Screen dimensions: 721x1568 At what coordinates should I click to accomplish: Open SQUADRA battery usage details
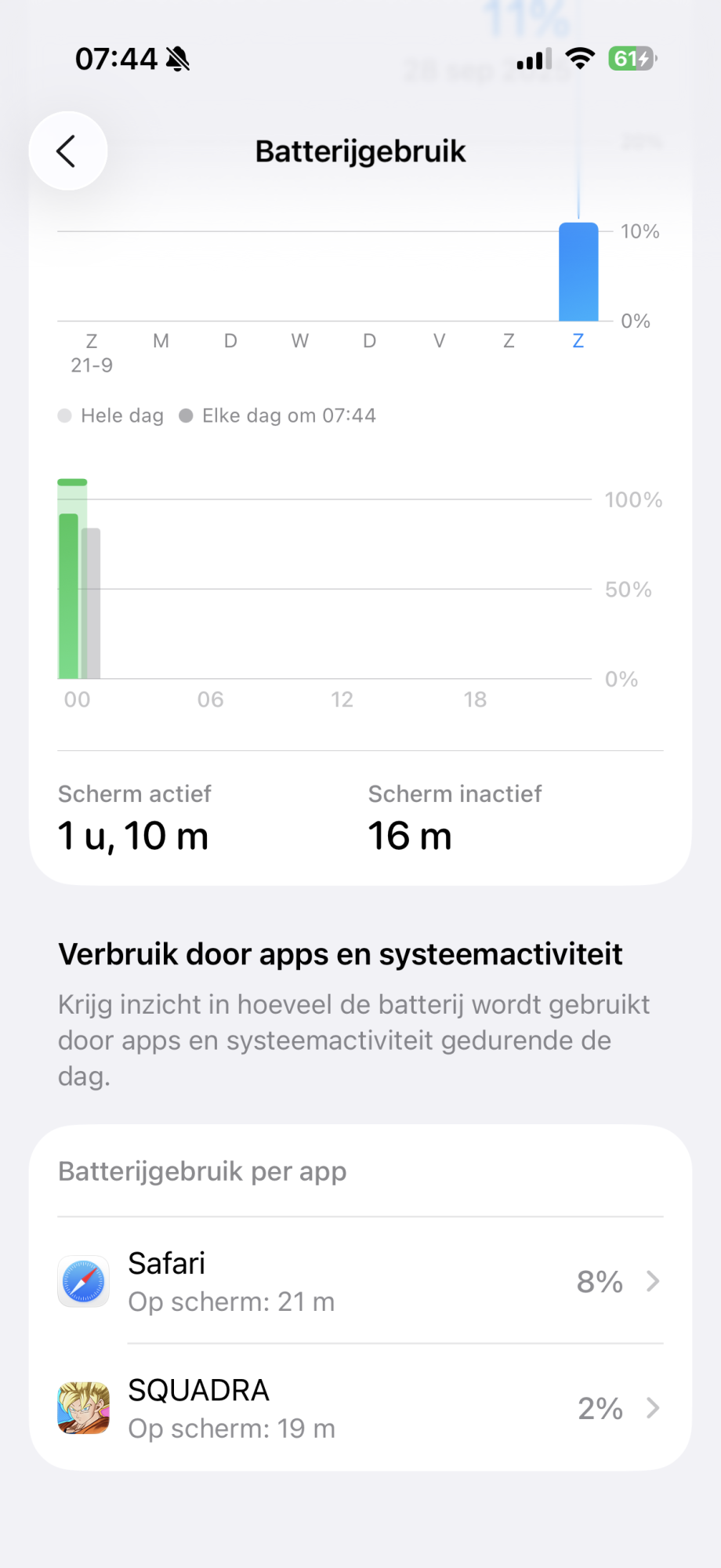(360, 1408)
